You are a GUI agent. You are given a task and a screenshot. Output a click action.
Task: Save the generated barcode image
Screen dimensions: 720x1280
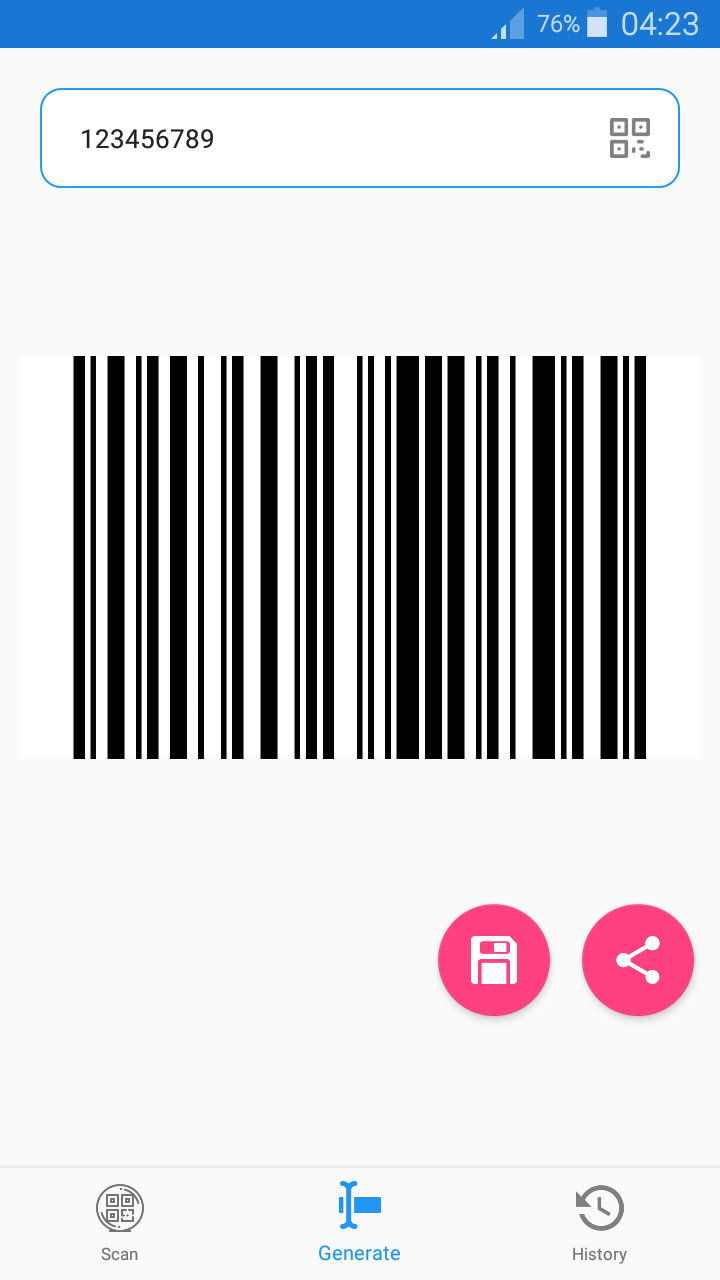[494, 959]
